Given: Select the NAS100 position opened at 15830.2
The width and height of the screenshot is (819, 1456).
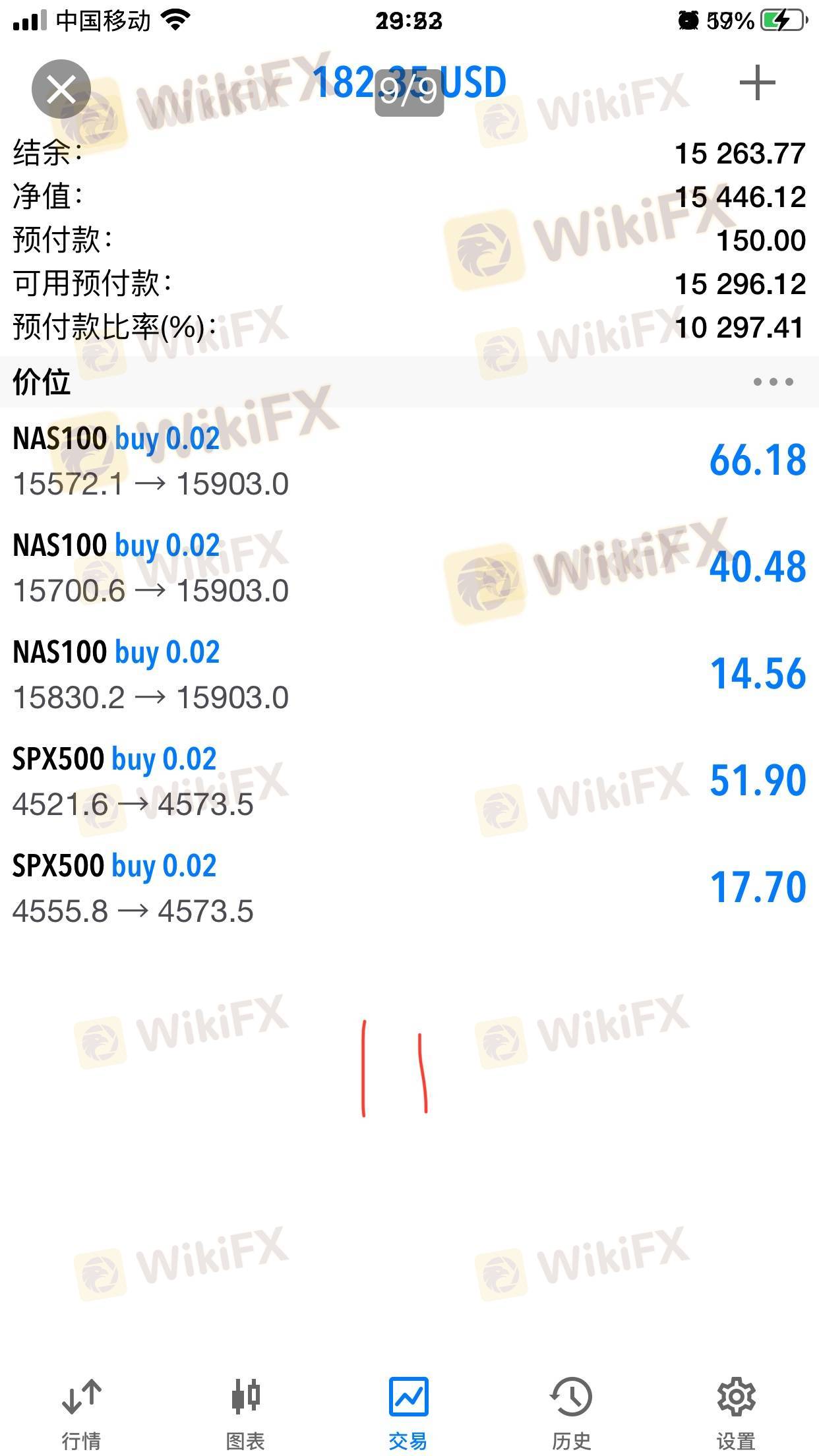Looking at the screenshot, I should click(409, 675).
